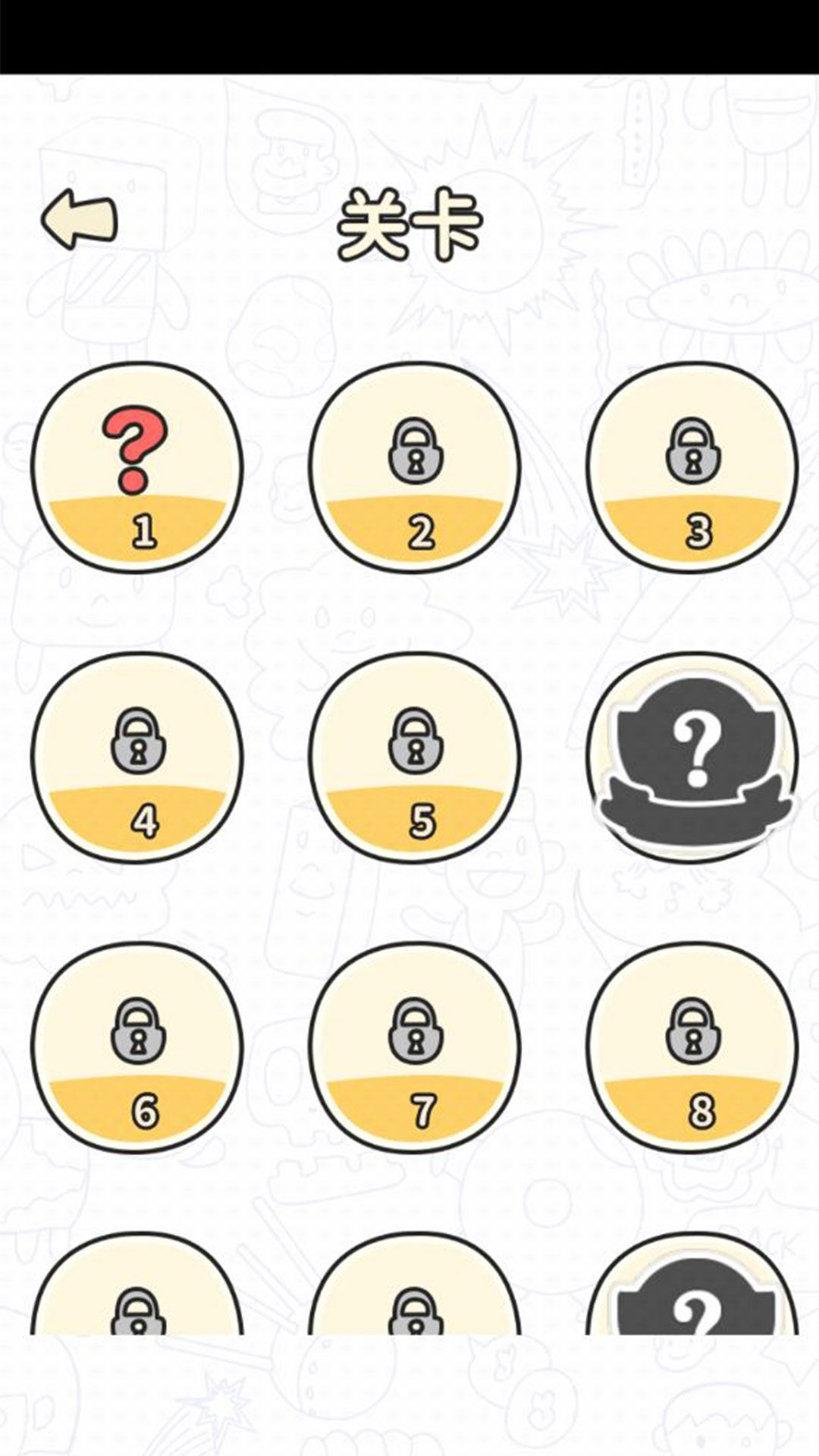
Task: Tap locked level 4
Action: 137,758
